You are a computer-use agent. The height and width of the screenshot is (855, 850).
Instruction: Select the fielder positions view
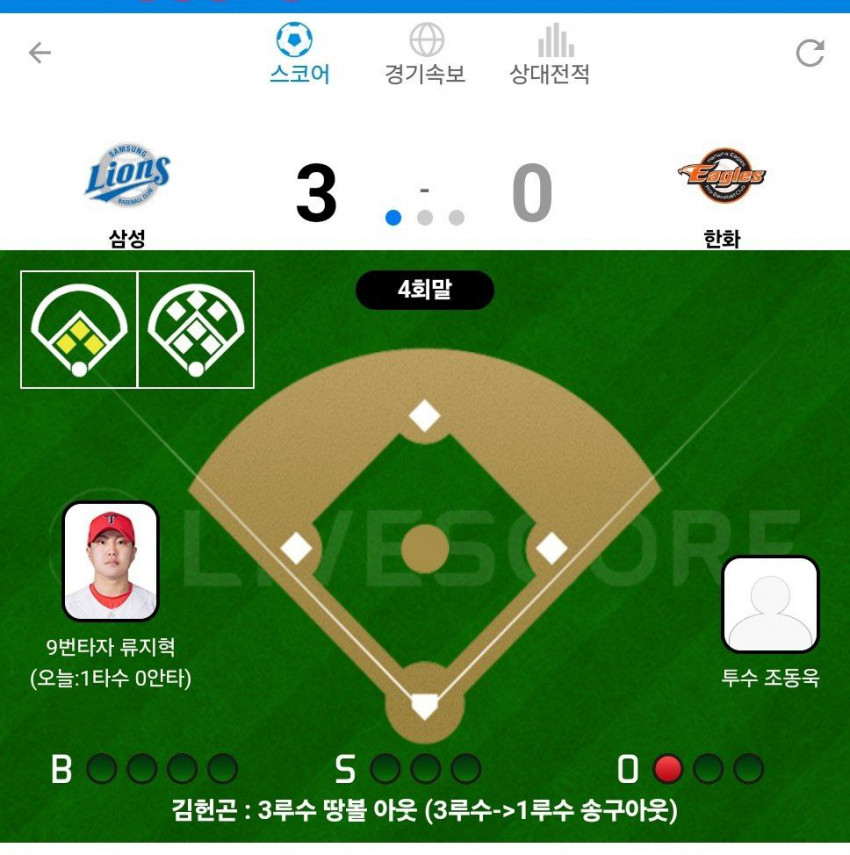[196, 329]
